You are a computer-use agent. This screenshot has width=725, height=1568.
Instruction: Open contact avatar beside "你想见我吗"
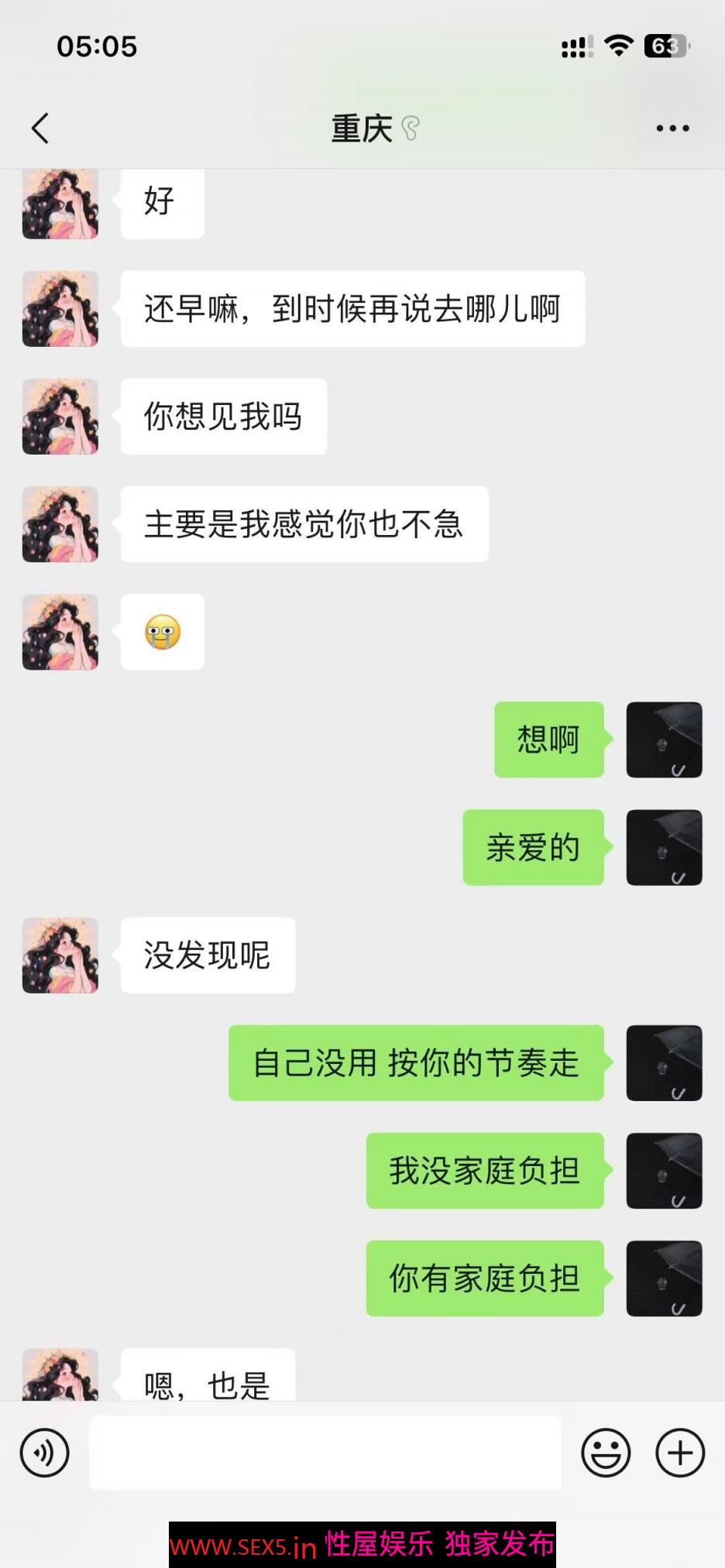[60, 417]
